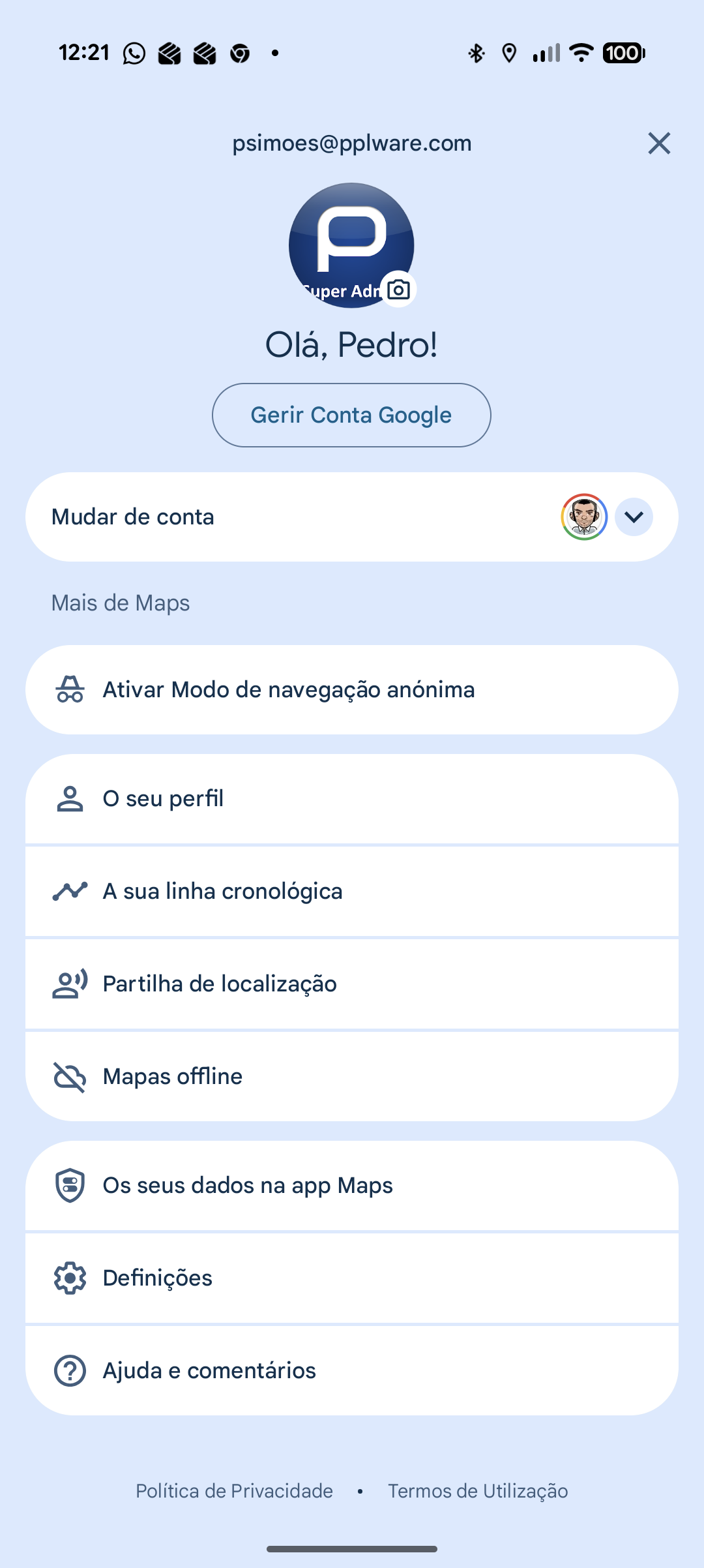Close the account menu
The image size is (704, 1568).
(x=659, y=143)
